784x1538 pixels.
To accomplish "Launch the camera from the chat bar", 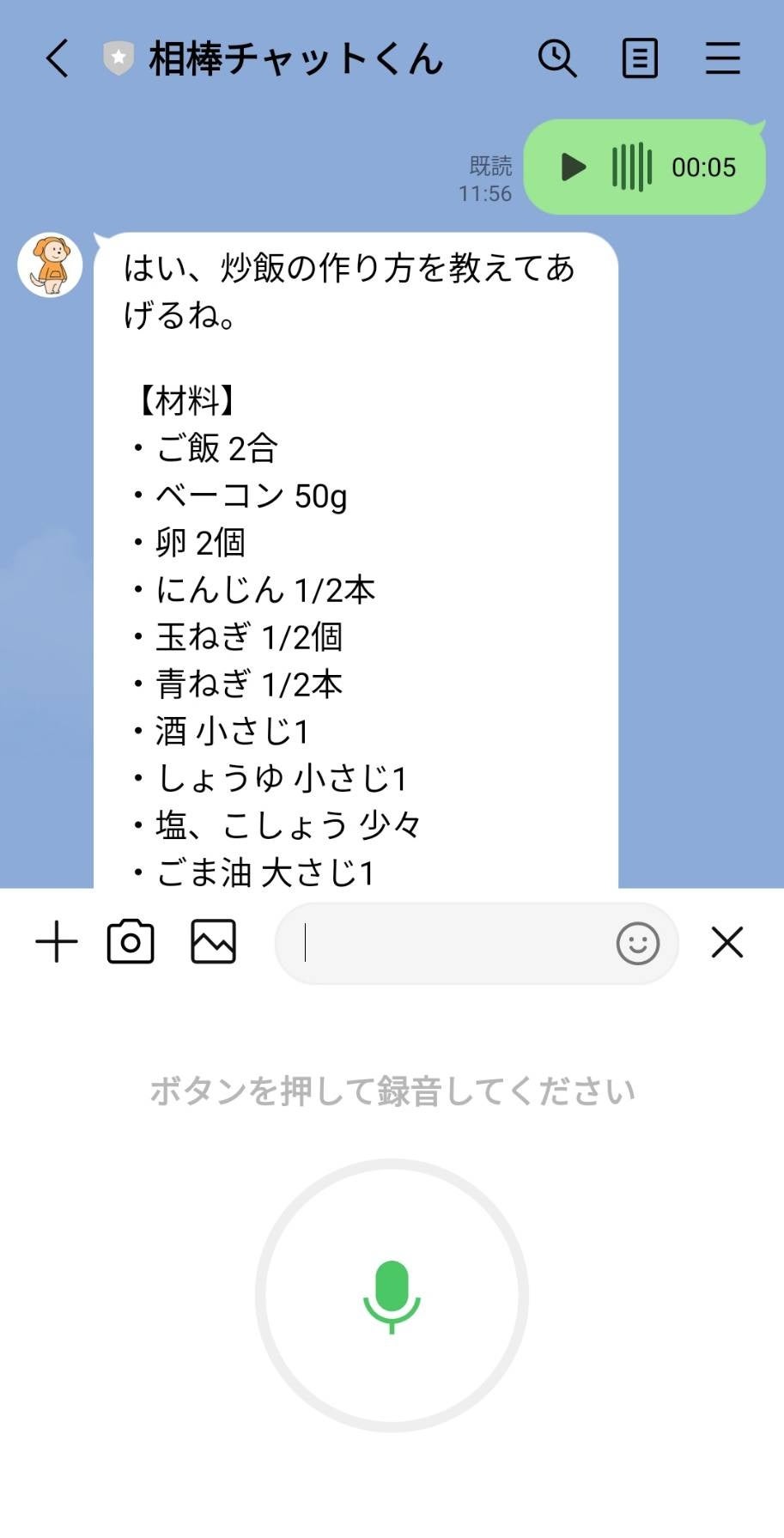I will point(131,942).
